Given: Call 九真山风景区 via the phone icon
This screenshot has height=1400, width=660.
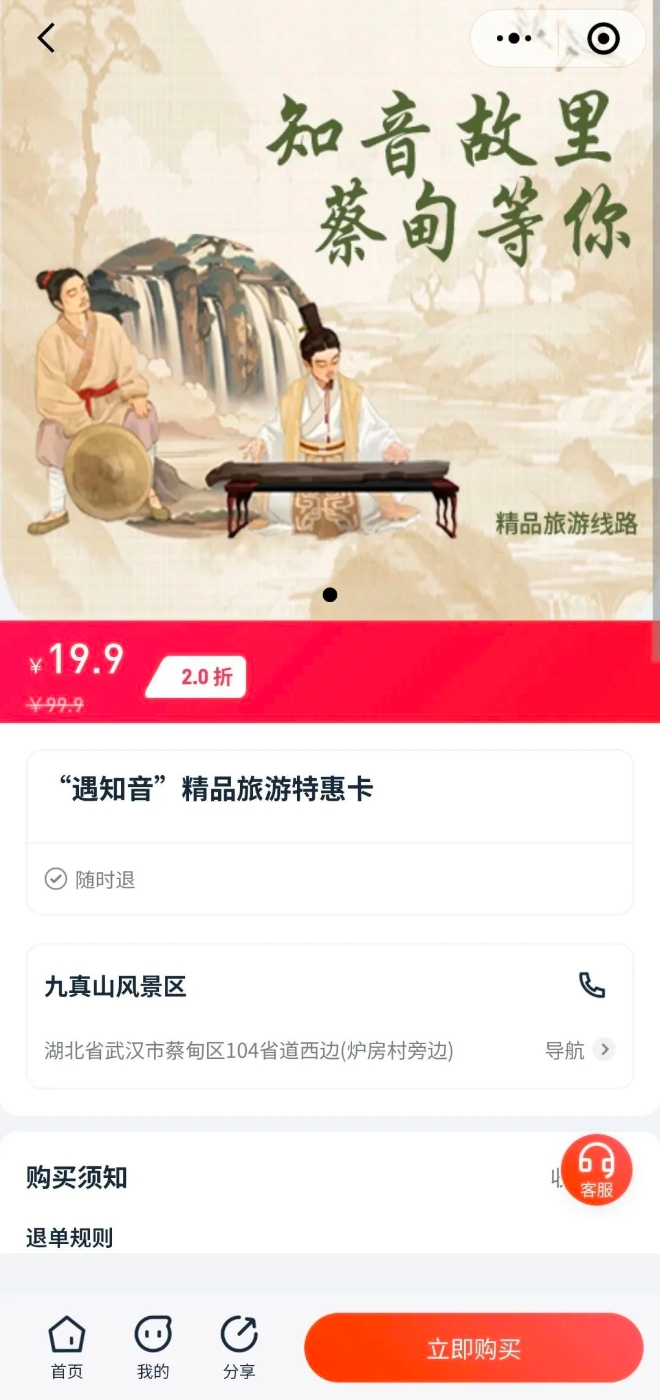Looking at the screenshot, I should click(592, 986).
